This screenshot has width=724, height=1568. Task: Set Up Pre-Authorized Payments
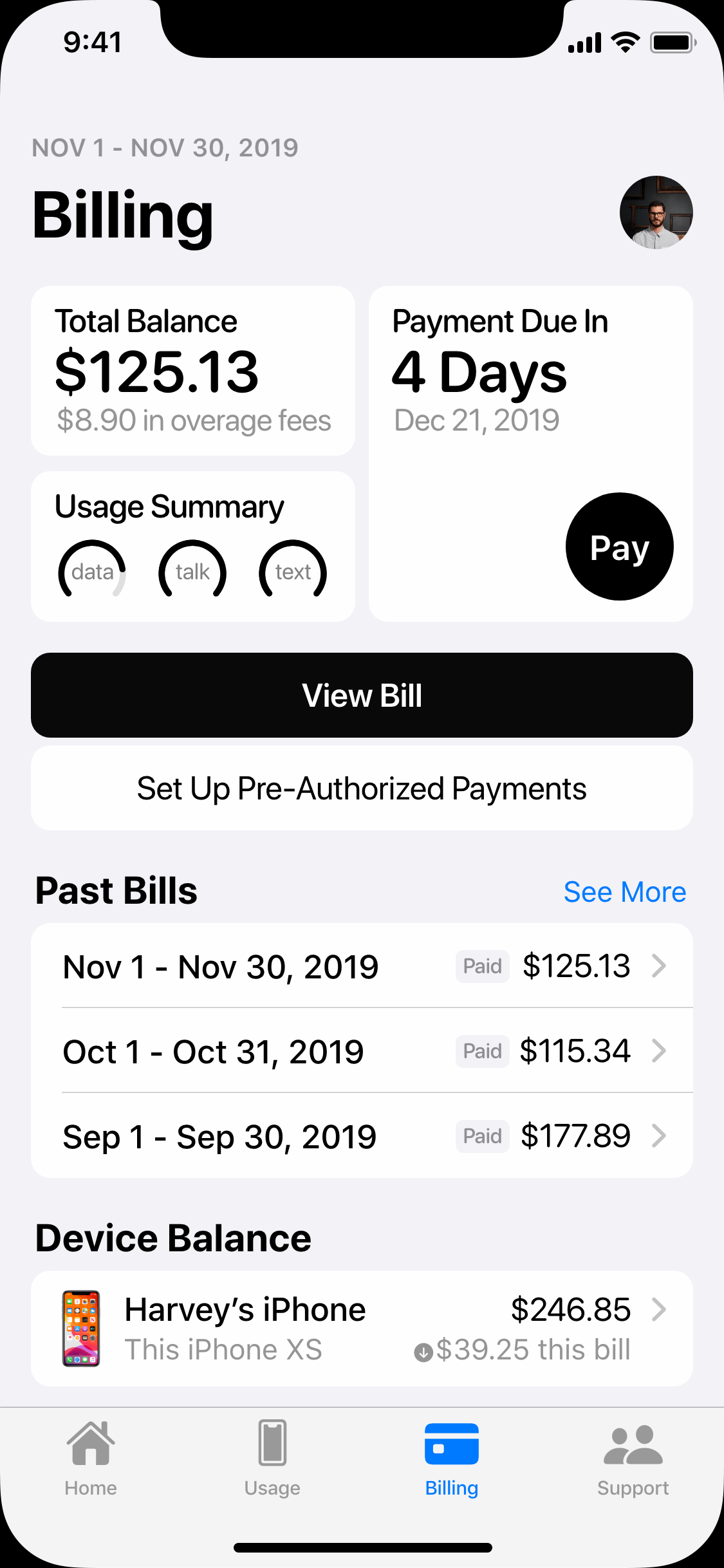tap(362, 788)
